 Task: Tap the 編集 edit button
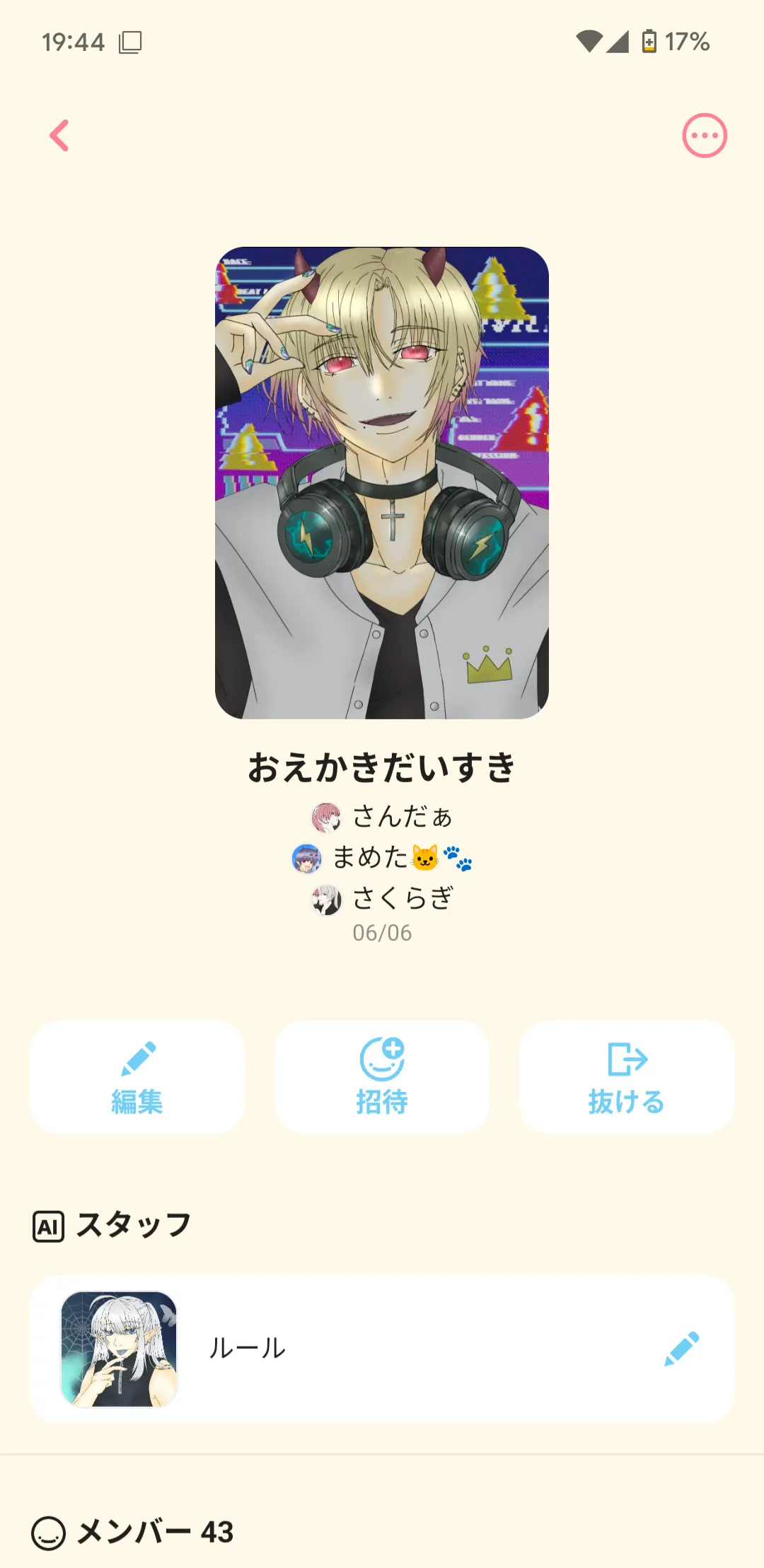[137, 1076]
